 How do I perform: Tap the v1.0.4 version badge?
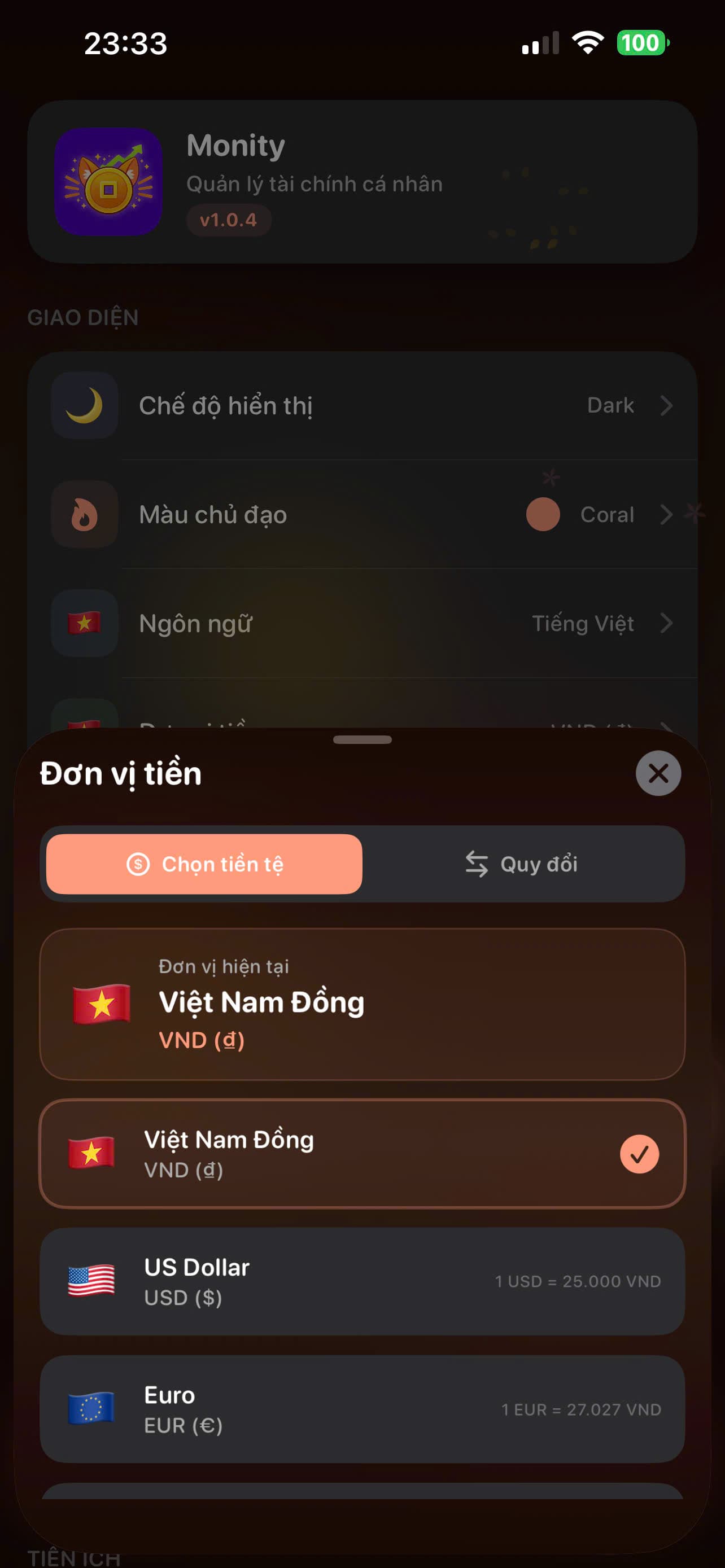[x=229, y=220]
